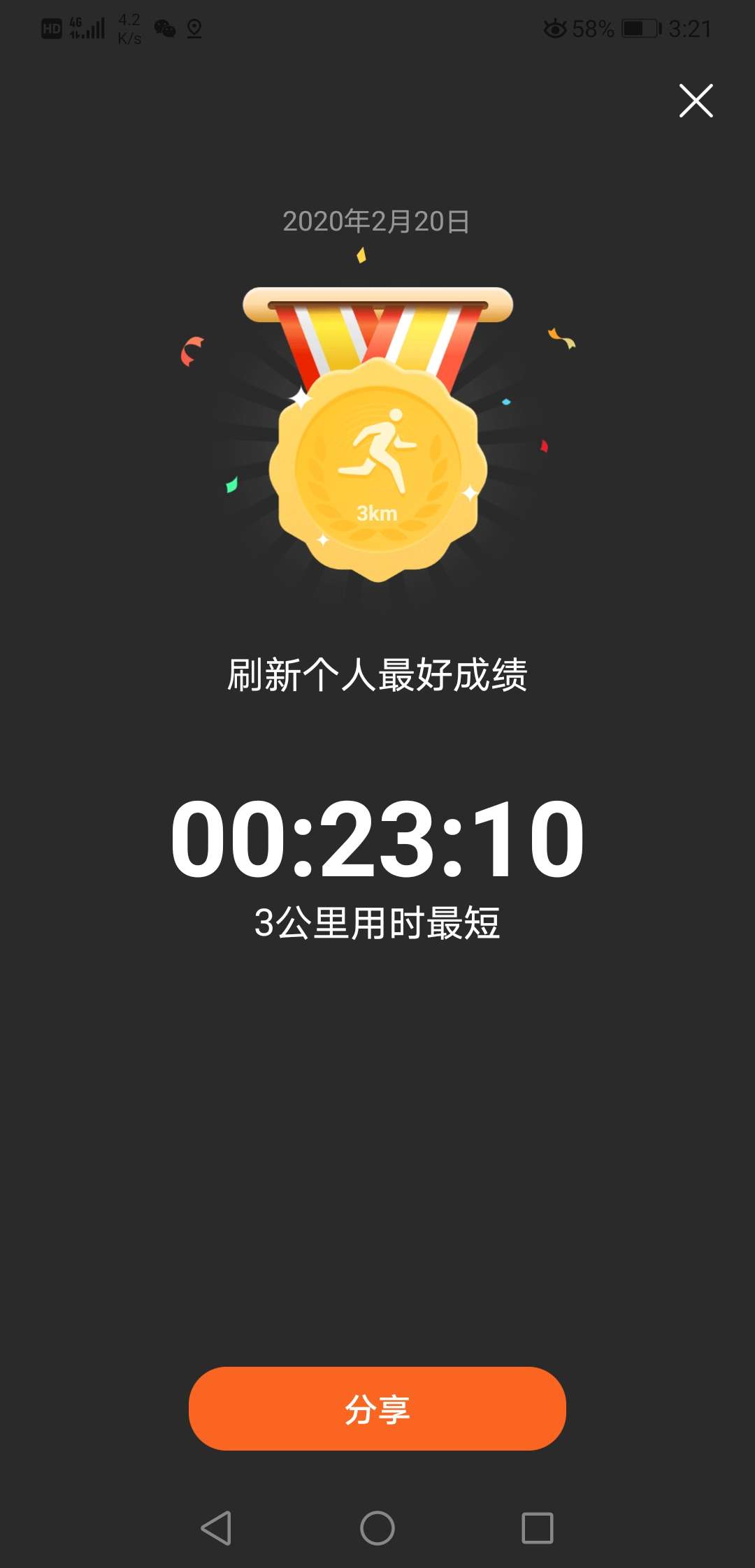Tap the location icon in the status bar
This screenshot has width=755, height=1568.
(x=194, y=29)
